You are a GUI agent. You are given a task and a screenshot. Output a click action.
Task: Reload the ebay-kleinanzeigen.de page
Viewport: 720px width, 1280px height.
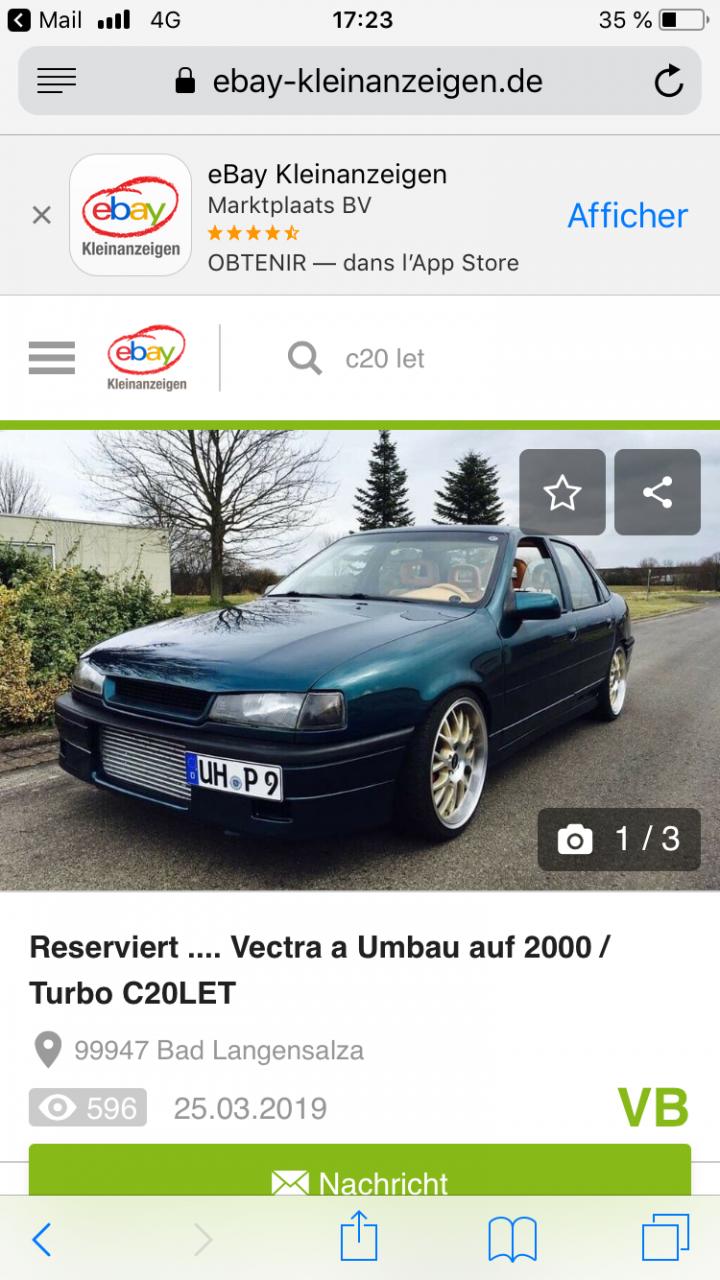pyautogui.click(x=668, y=81)
